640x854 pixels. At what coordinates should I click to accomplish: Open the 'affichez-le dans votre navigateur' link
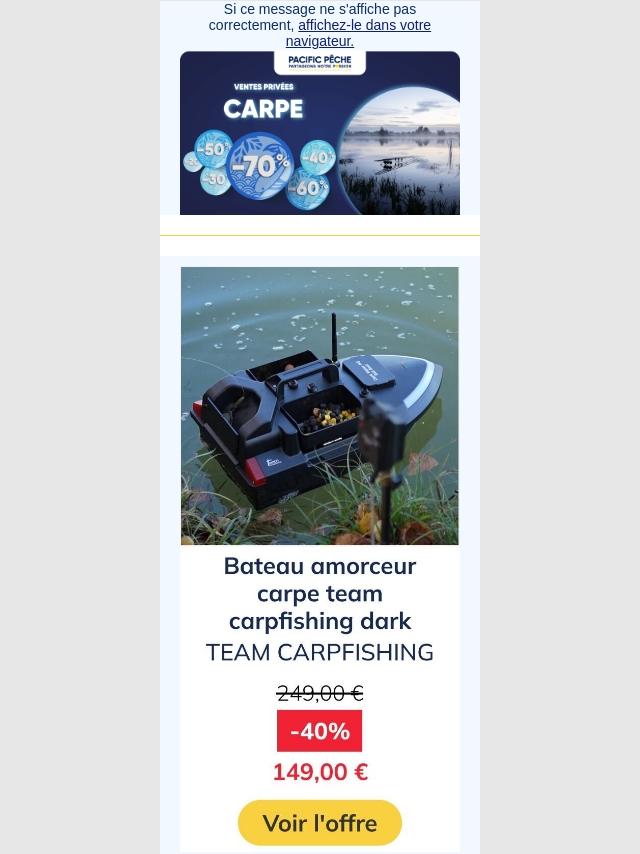coord(364,25)
